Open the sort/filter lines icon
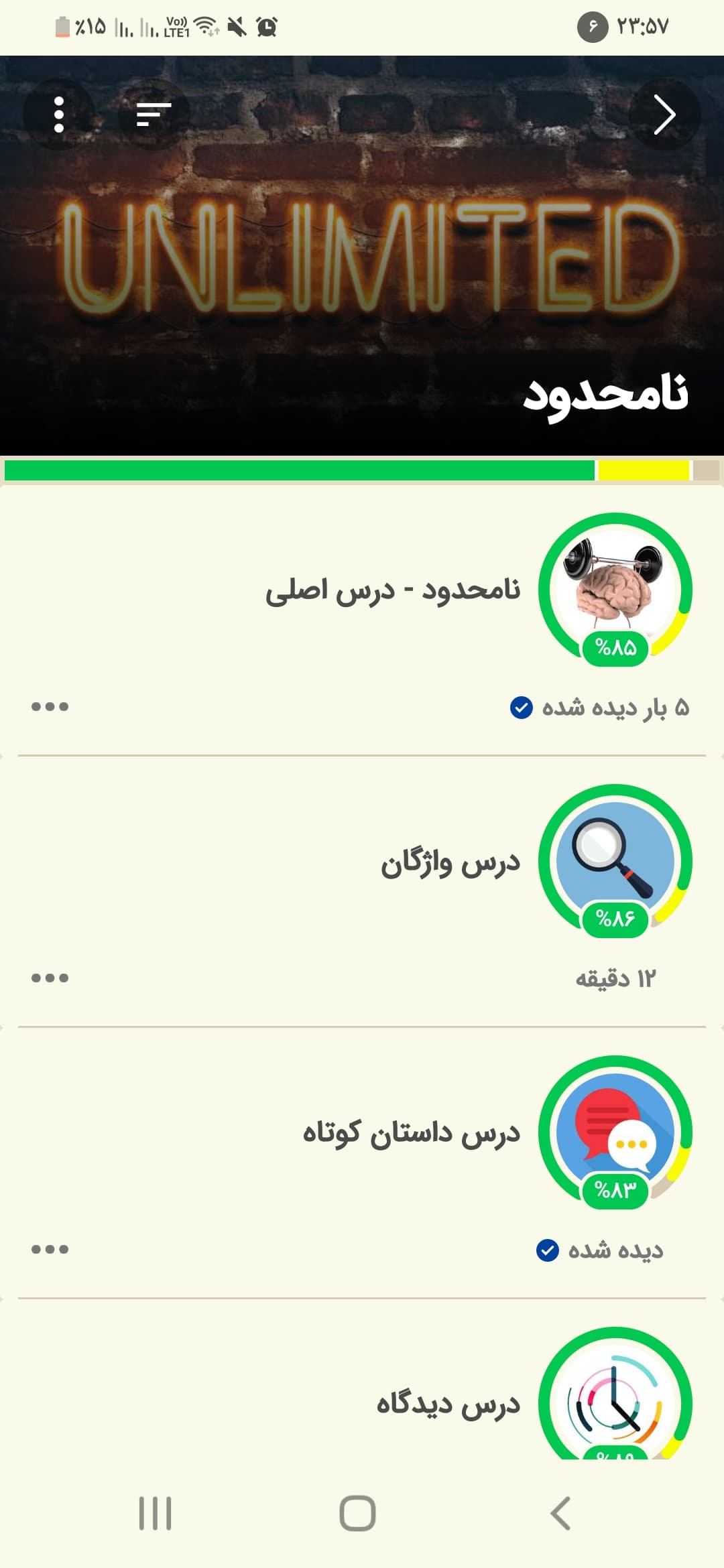Screen dimensions: 724x1568 [154, 115]
